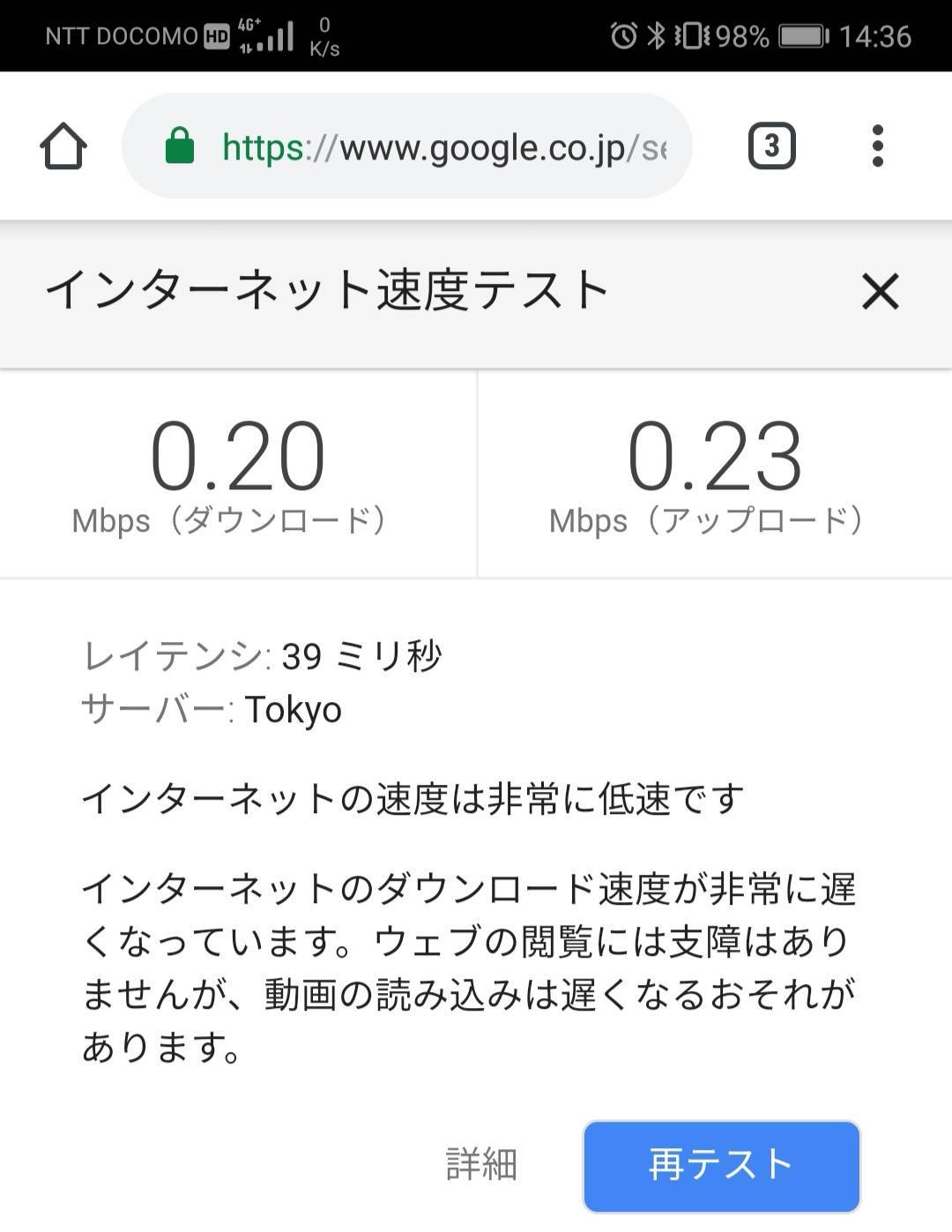
Task: Run the speed test again with 再テスト
Action: (721, 1166)
